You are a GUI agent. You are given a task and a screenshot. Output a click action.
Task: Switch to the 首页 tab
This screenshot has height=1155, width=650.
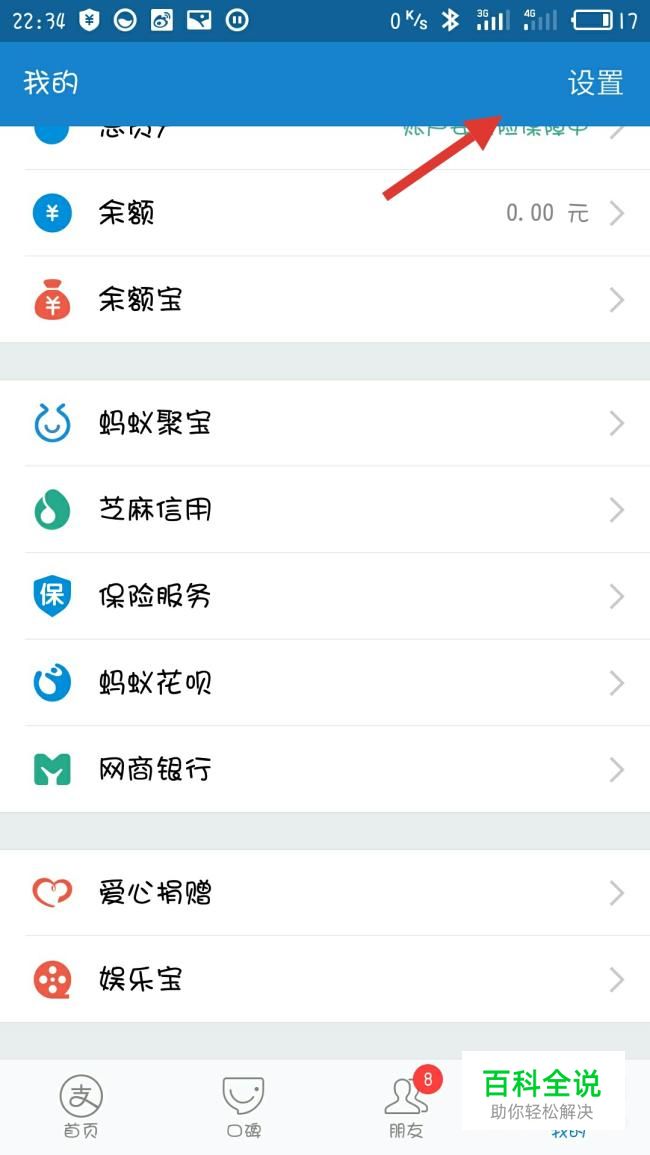pos(81,1106)
